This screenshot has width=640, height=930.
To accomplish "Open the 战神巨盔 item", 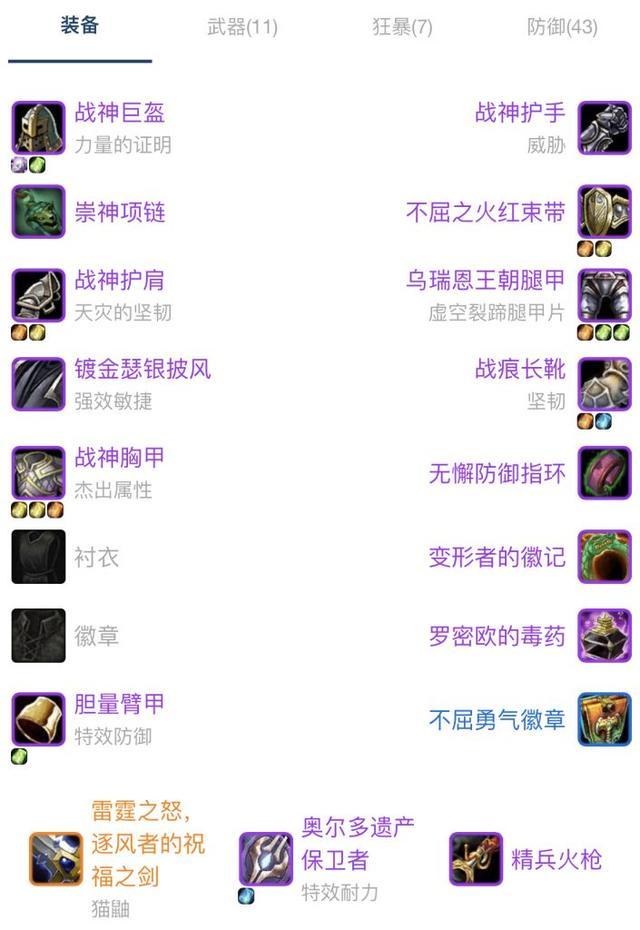I will (119, 114).
